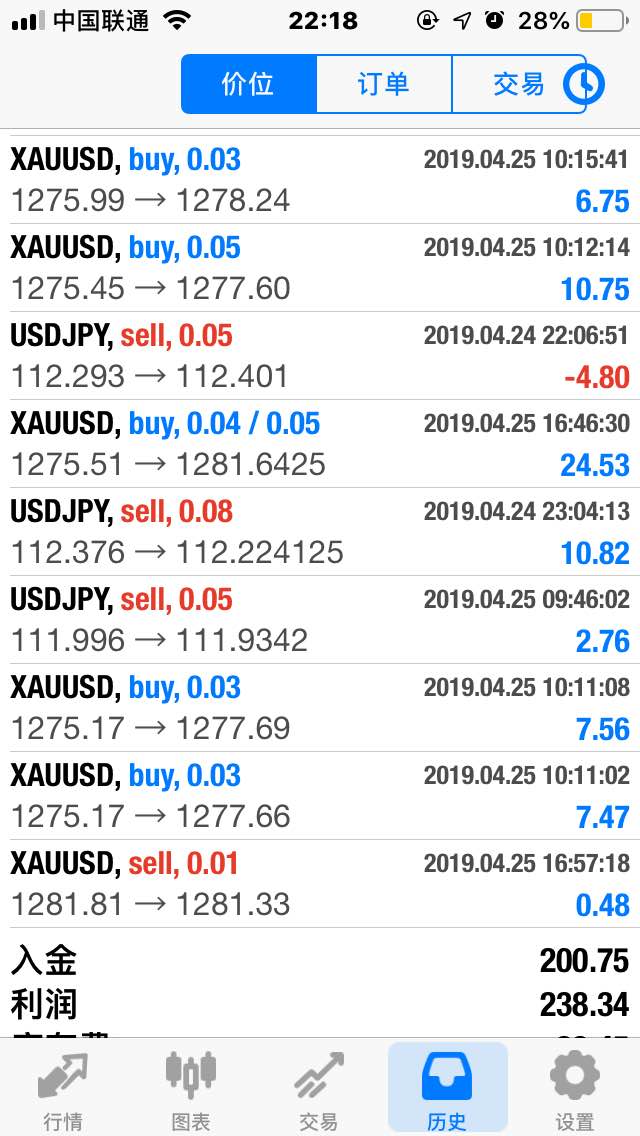Open the XAUUSD buy 0.05 trade with profit 10.75
Viewport: 640px width, 1136px height.
tap(320, 268)
